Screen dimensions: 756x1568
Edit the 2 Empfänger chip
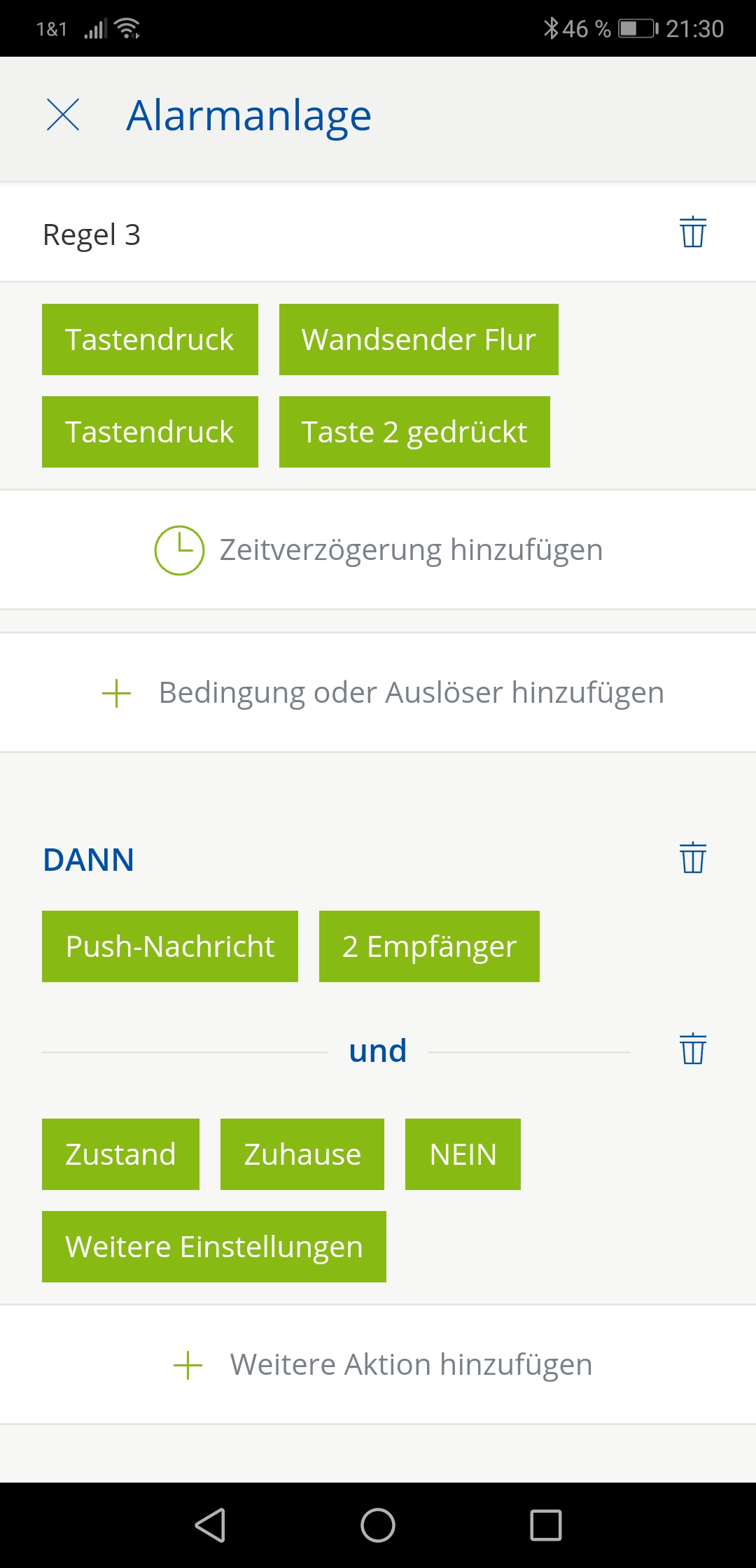[x=428, y=946]
